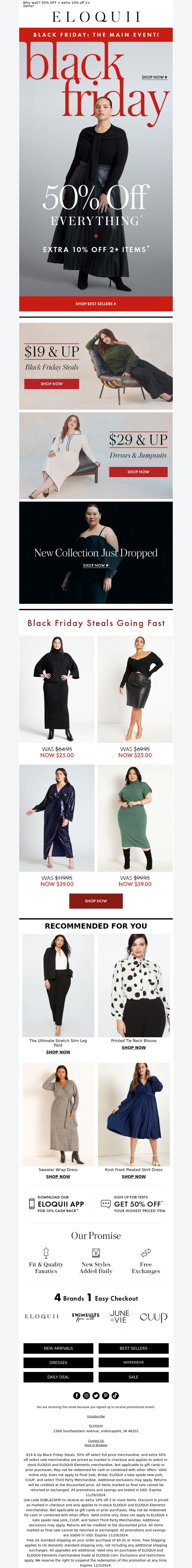Viewport: 192px width, 1568px height.
Task: Shop Now under Knot Front Pleated Skirt Dress
Action: point(133,1177)
